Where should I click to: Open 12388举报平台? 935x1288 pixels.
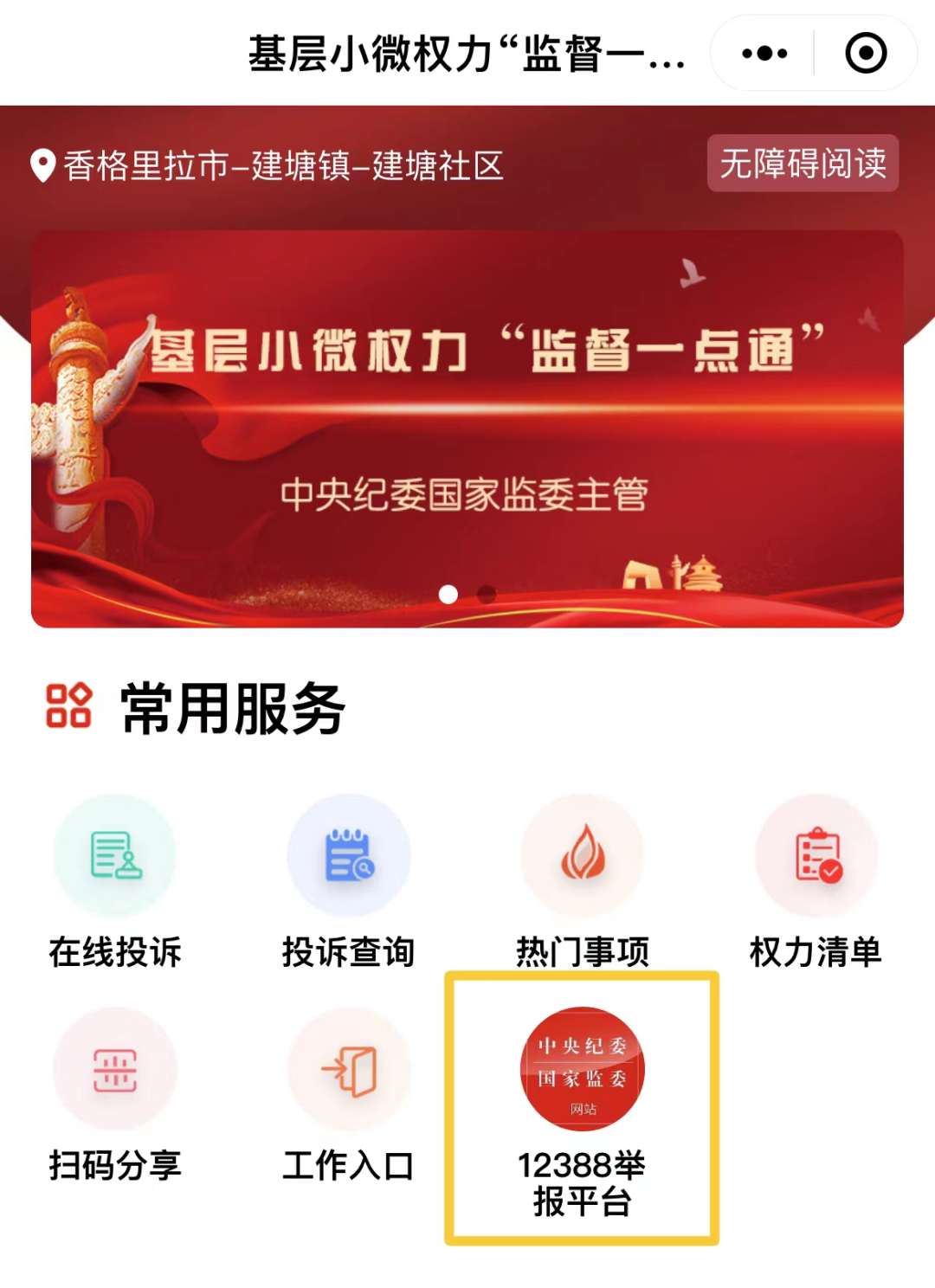click(x=583, y=1108)
